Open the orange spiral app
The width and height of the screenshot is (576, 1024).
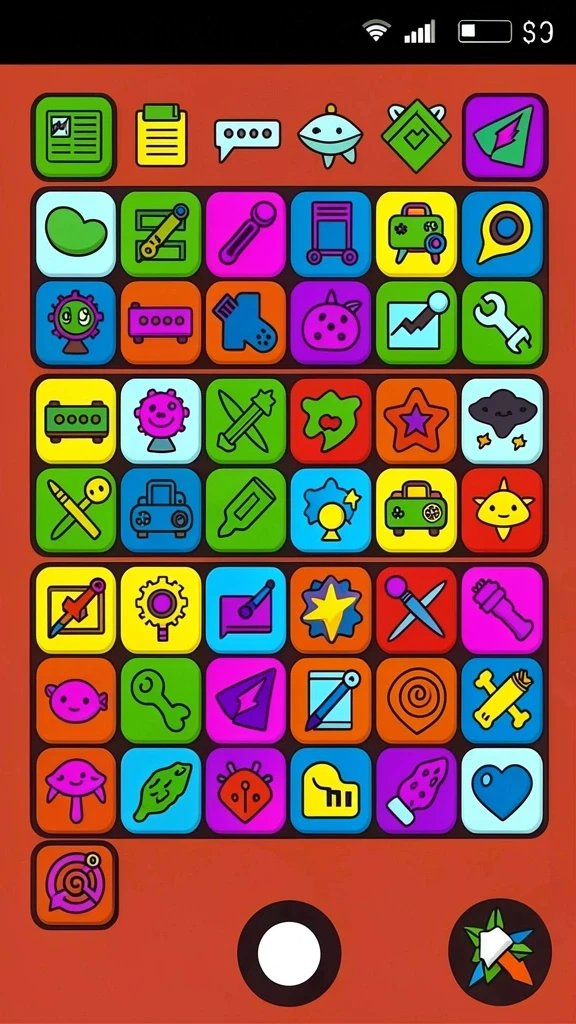tap(417, 701)
